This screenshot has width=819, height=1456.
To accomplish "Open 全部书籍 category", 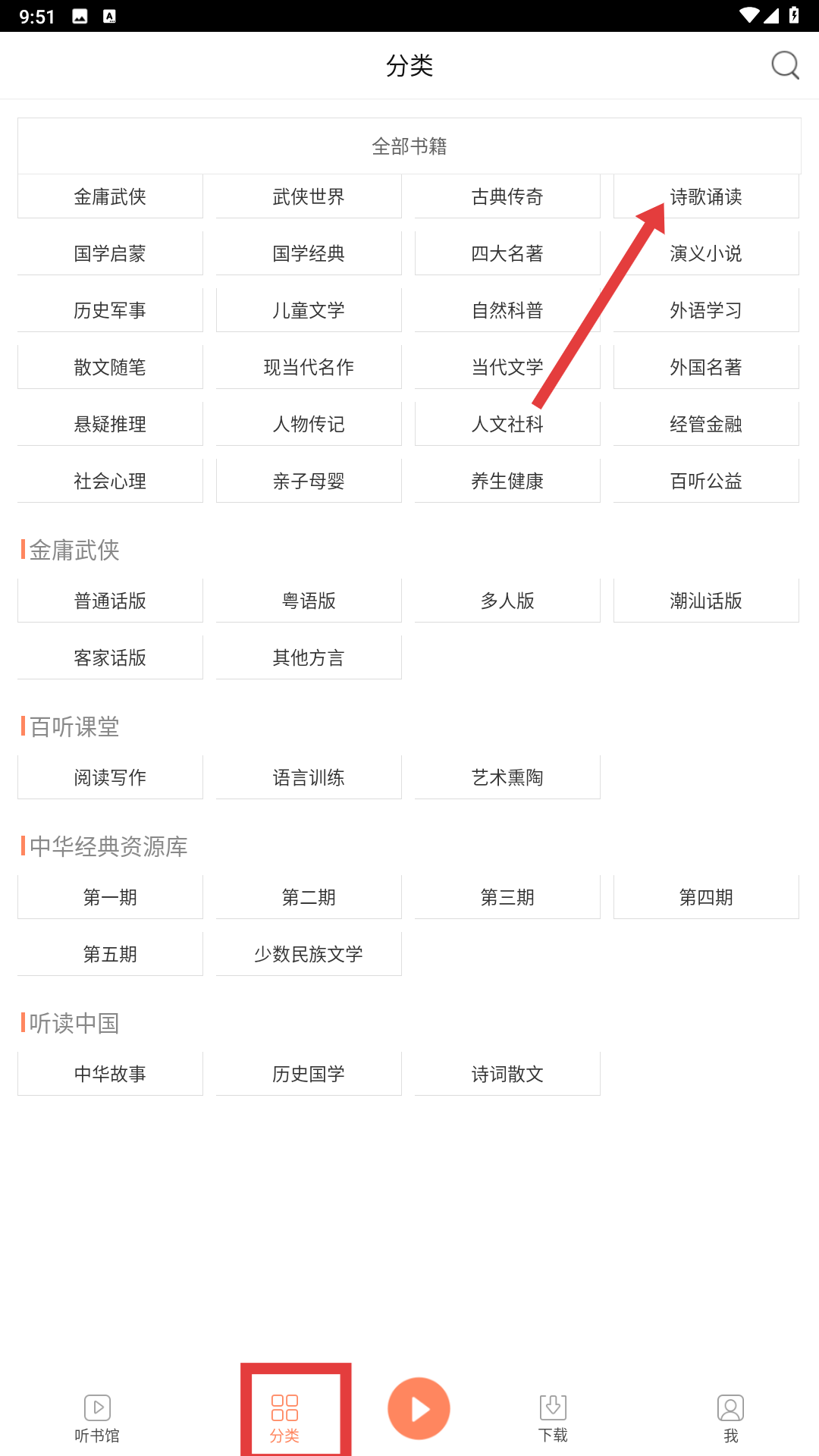I will 409,146.
